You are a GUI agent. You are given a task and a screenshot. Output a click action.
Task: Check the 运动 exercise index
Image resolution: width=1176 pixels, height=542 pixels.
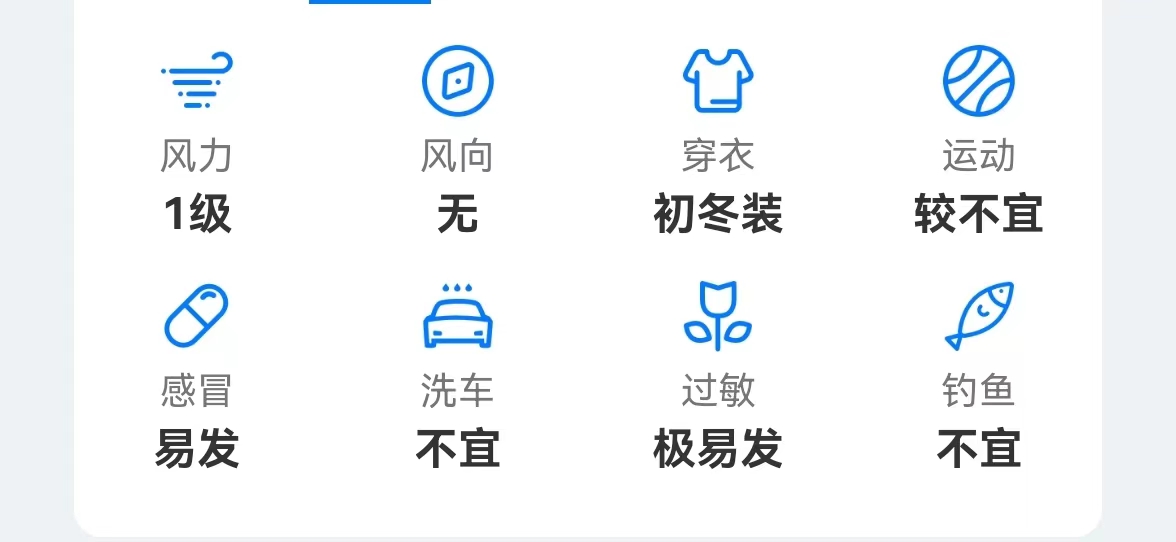point(978,140)
